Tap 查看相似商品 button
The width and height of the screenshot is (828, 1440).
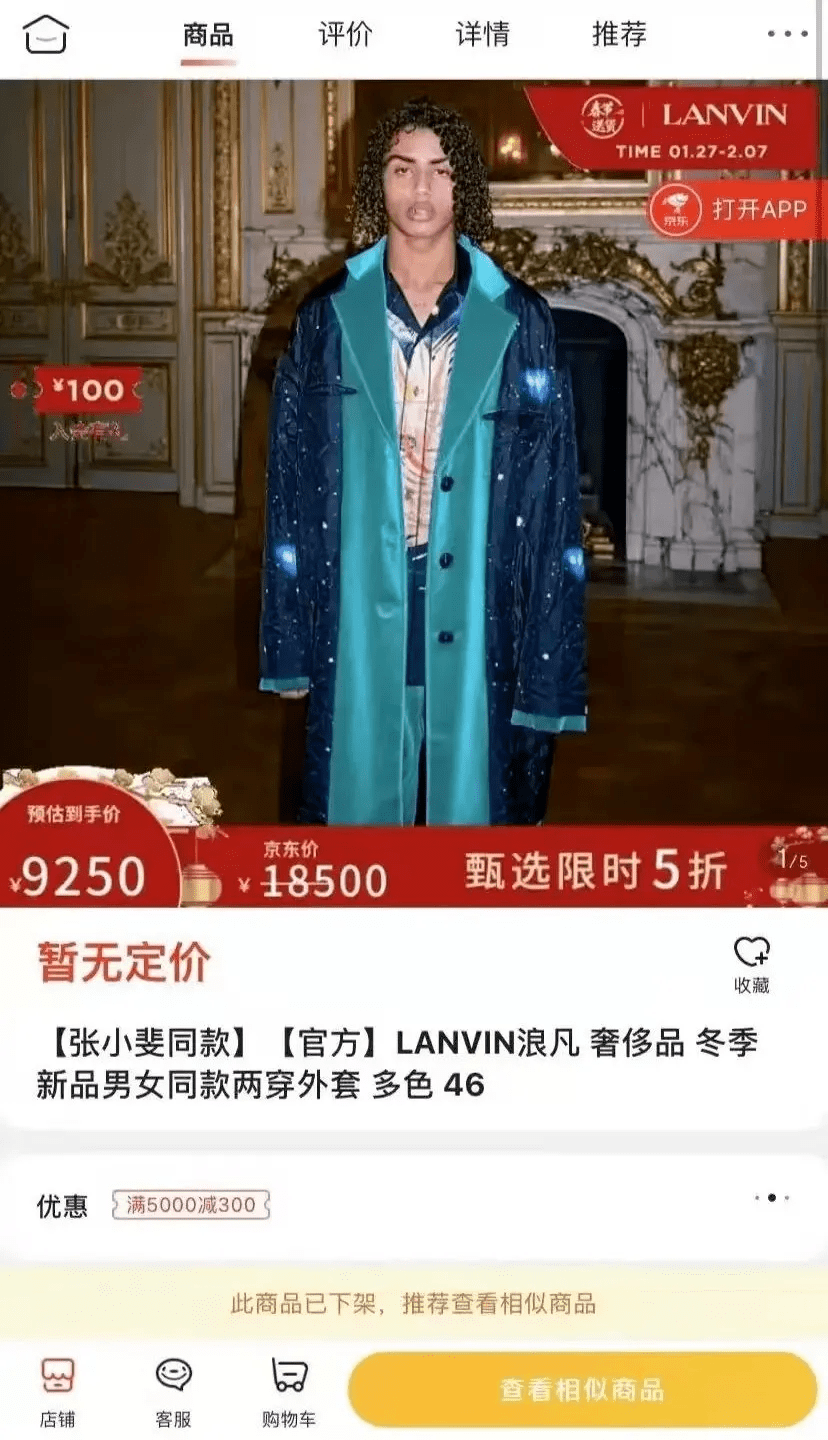(x=582, y=1390)
